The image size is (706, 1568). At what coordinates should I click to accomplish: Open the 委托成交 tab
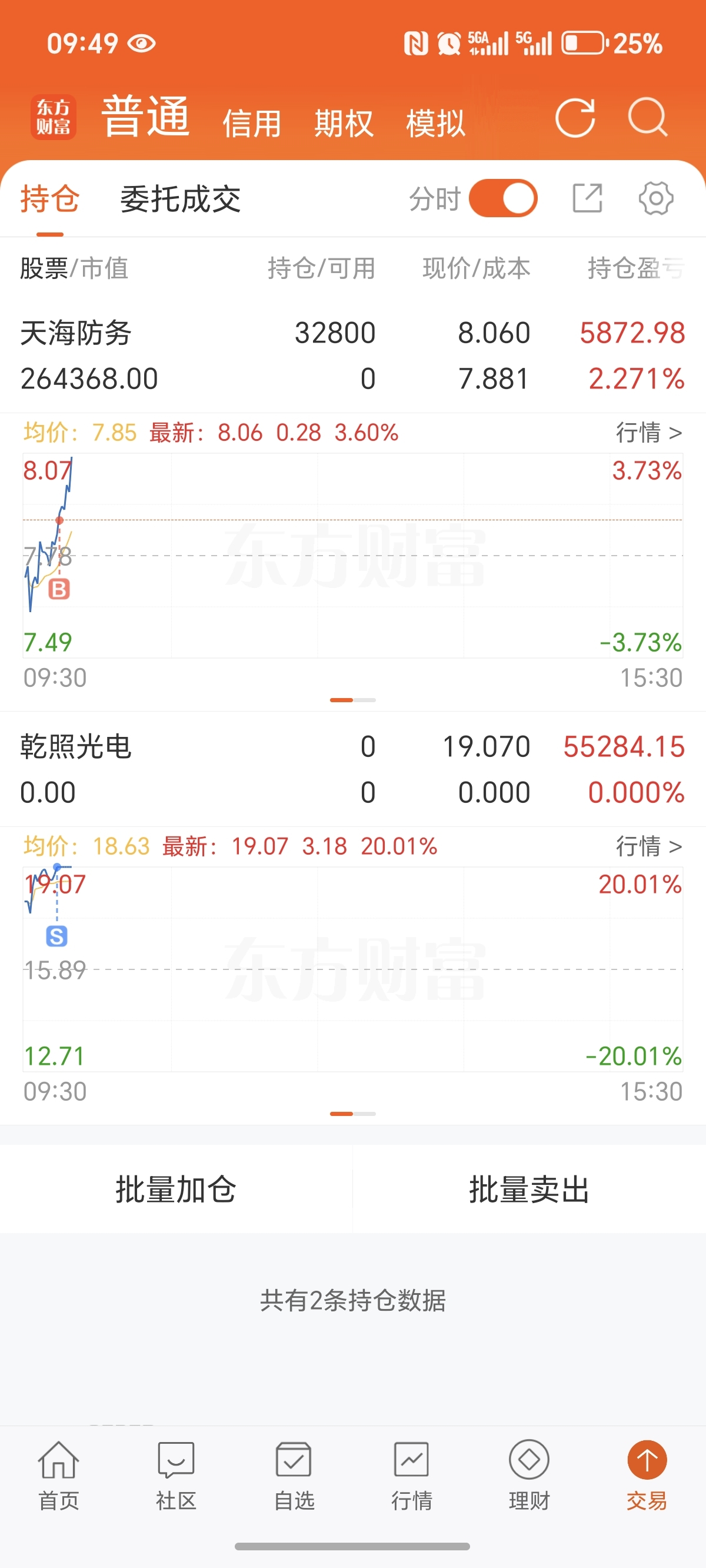tap(180, 199)
